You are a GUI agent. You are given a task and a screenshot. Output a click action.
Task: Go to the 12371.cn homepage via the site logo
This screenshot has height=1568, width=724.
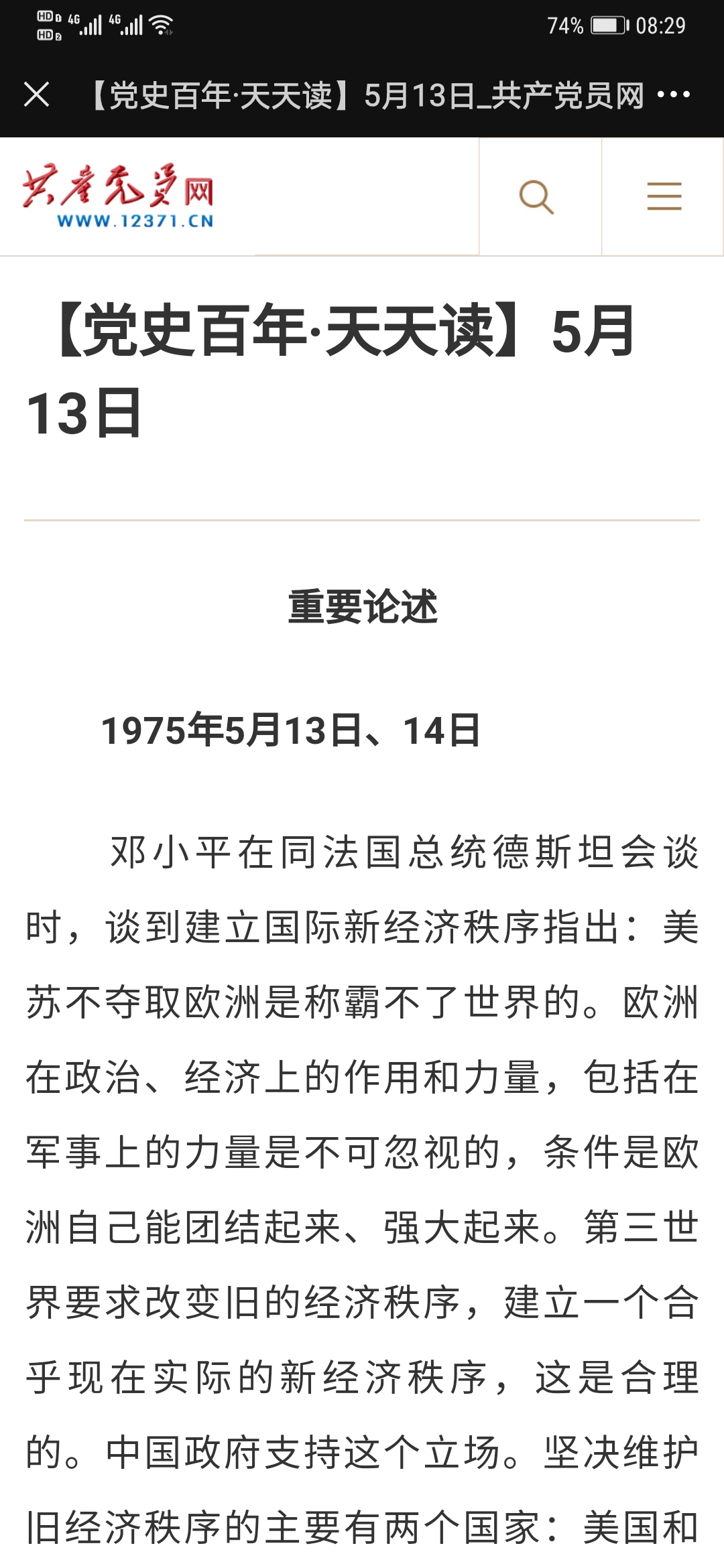pyautogui.click(x=119, y=197)
